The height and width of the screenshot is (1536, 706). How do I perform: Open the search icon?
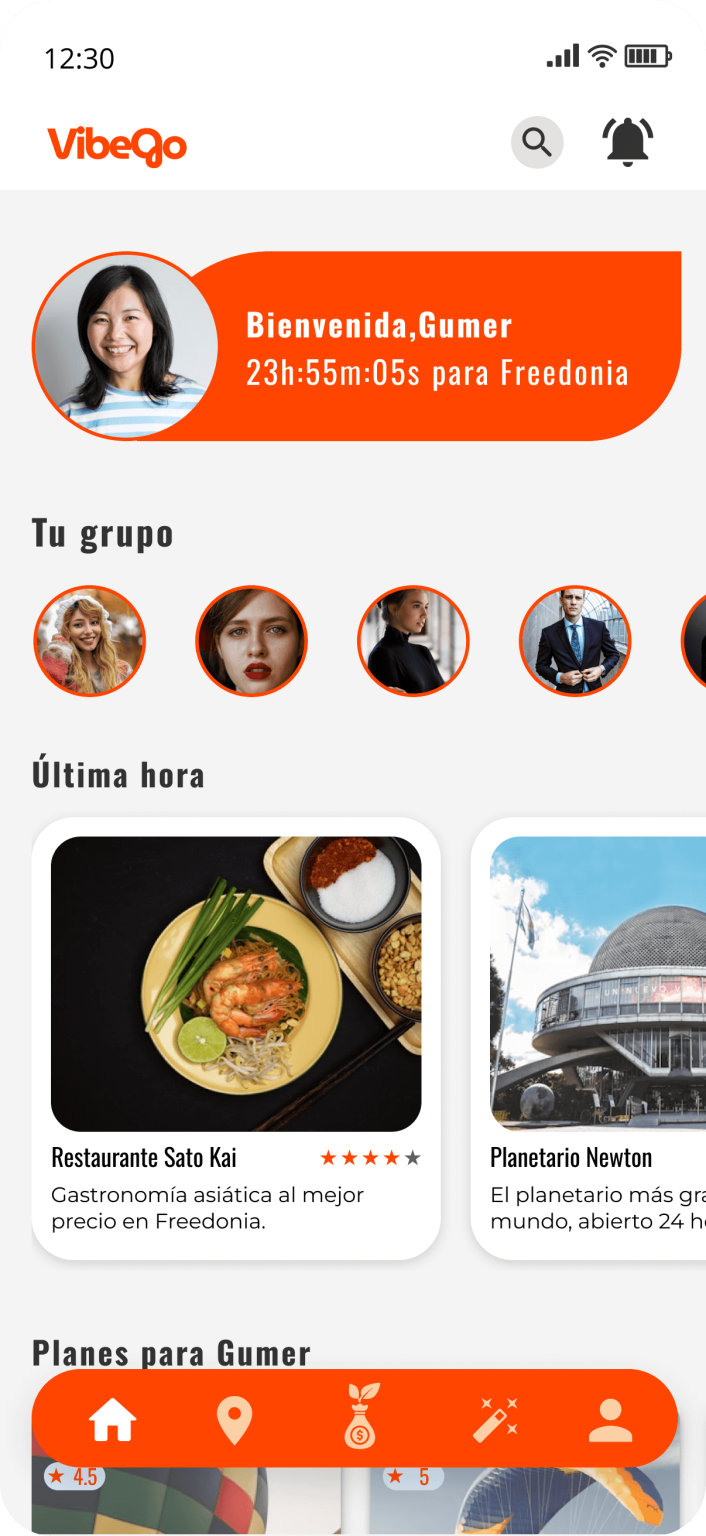pyautogui.click(x=537, y=143)
